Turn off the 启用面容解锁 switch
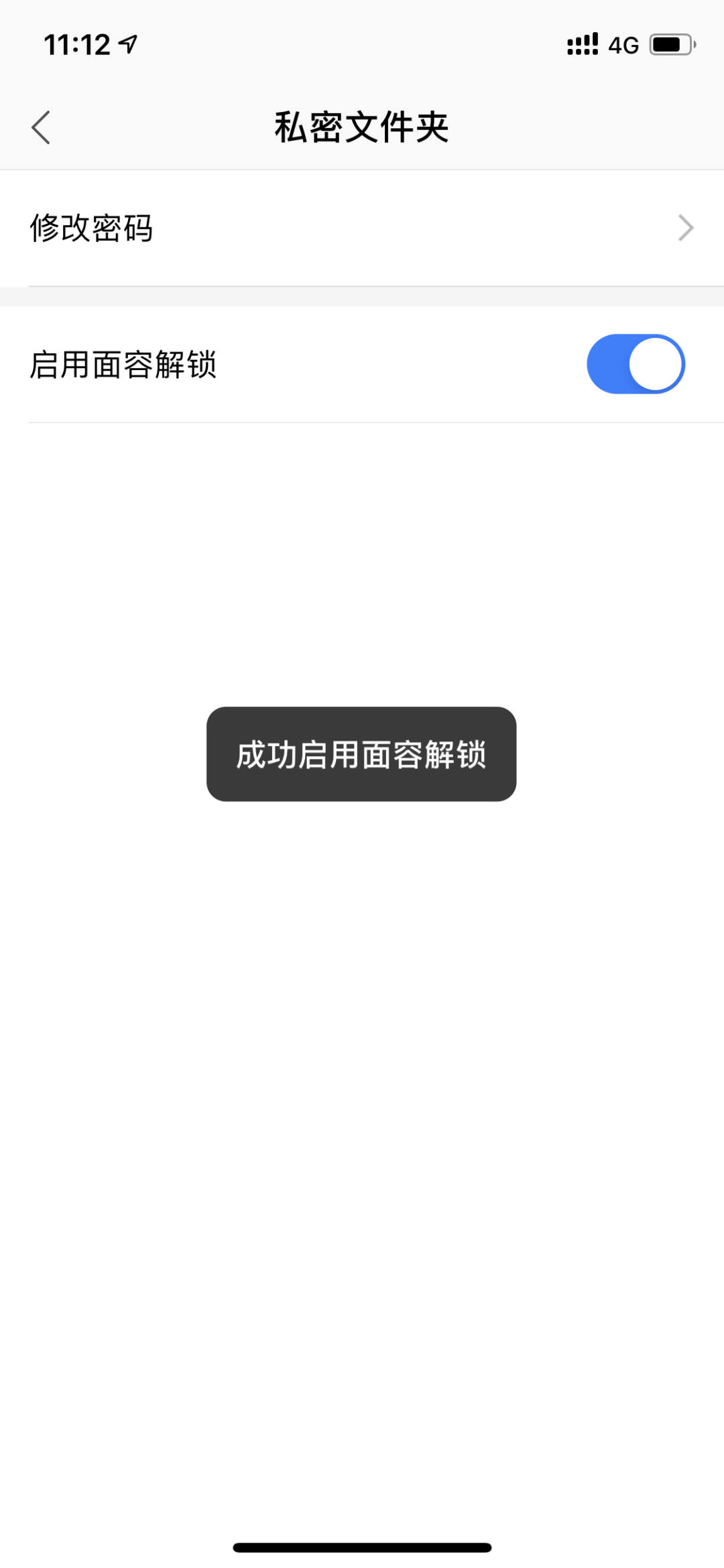Image resolution: width=724 pixels, height=1568 pixels. (636, 364)
